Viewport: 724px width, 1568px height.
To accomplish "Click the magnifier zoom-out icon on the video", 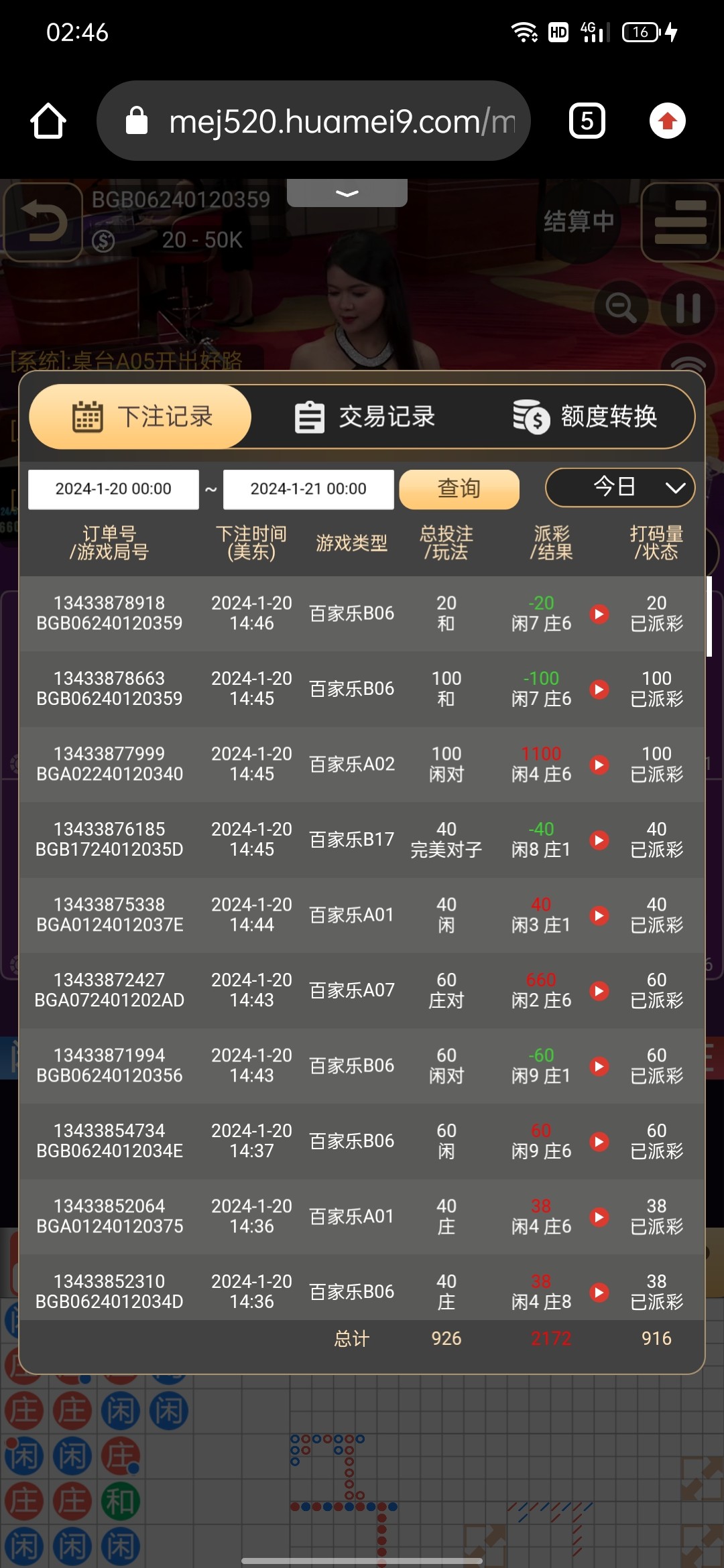I will click(x=621, y=307).
